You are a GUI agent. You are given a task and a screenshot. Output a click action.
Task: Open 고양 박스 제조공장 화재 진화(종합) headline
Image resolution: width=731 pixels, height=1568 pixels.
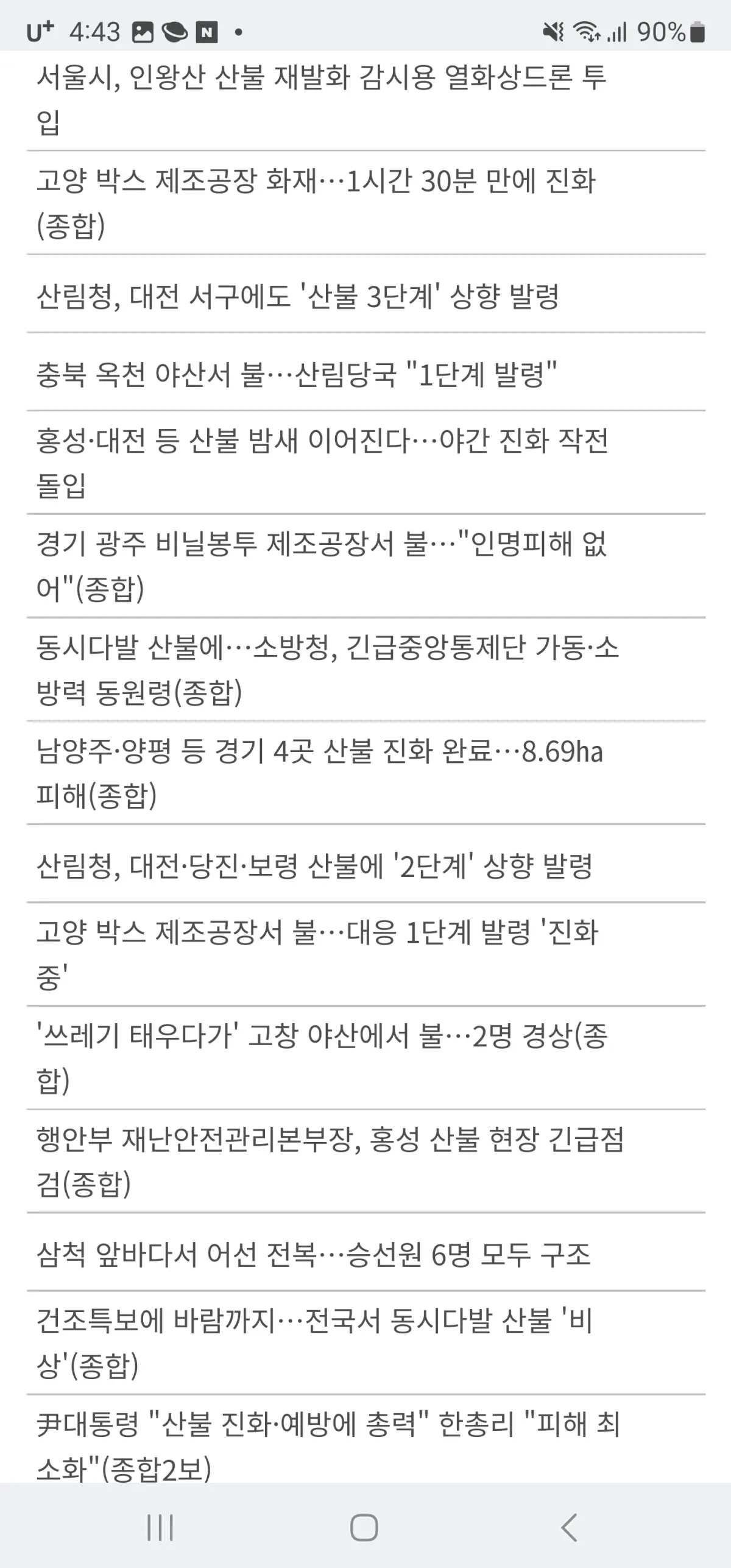[365, 203]
